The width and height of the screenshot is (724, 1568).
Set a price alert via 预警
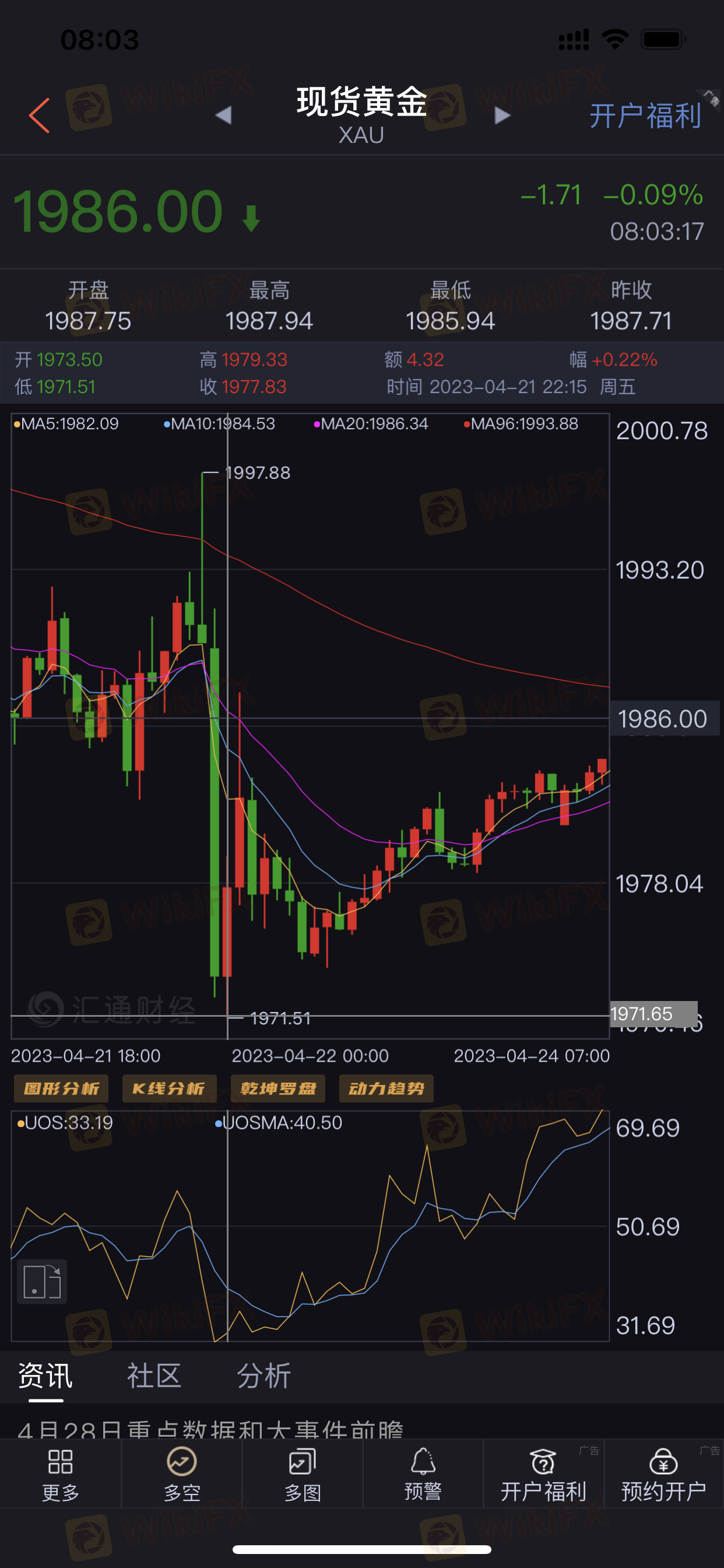(x=423, y=1474)
